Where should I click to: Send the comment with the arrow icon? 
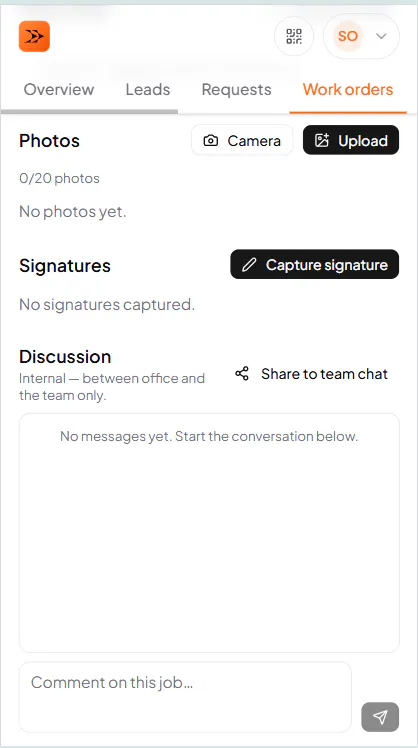(380, 717)
